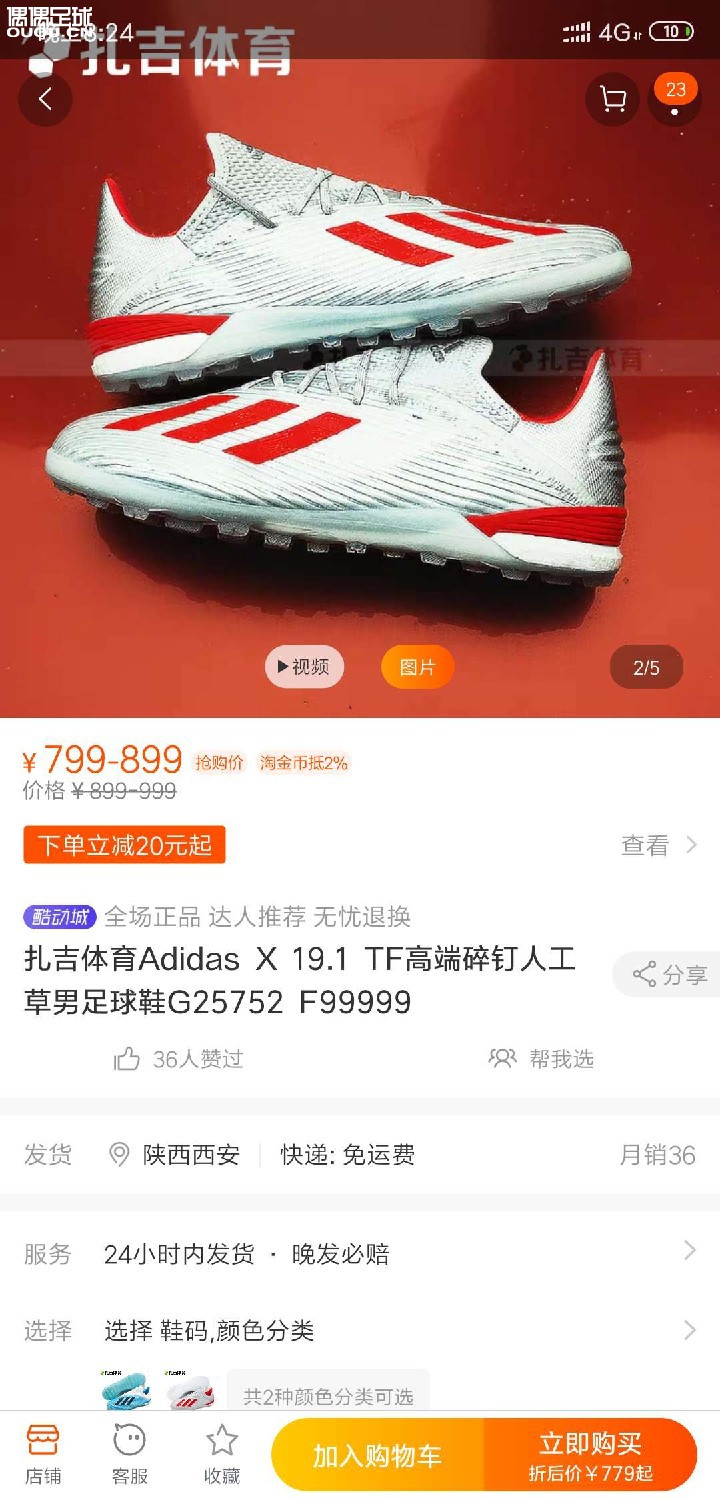Tap the 收藏 star to favorite the shoes
Viewport: 720px width, 1499px height.
click(x=222, y=1453)
